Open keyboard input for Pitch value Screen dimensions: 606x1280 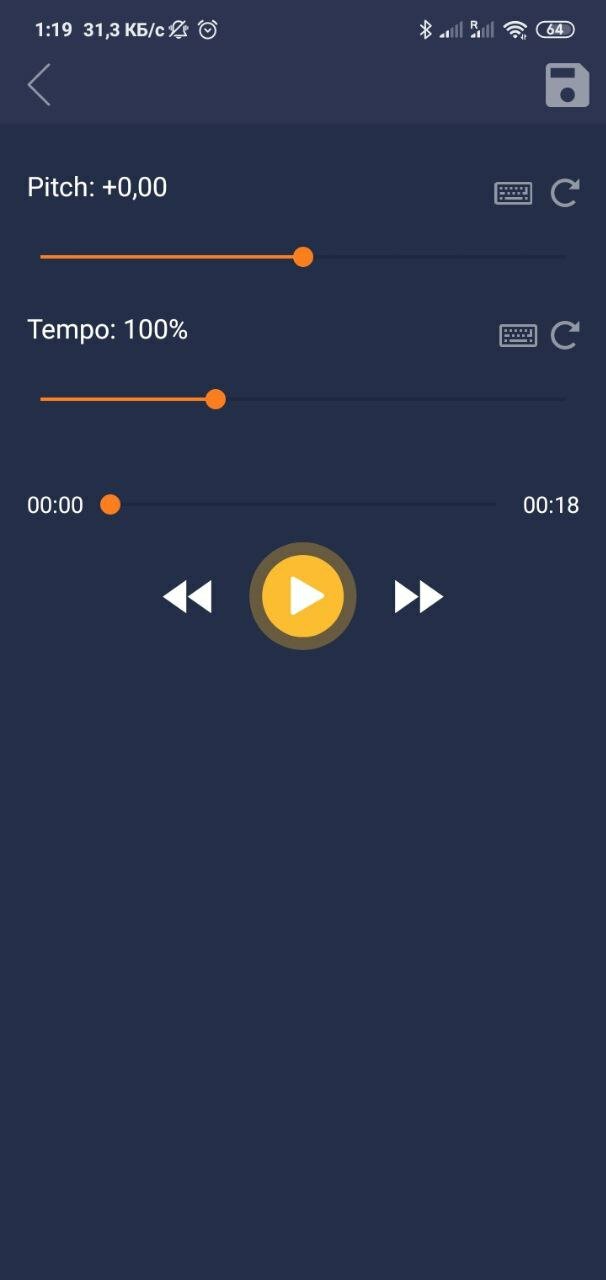pos(514,193)
